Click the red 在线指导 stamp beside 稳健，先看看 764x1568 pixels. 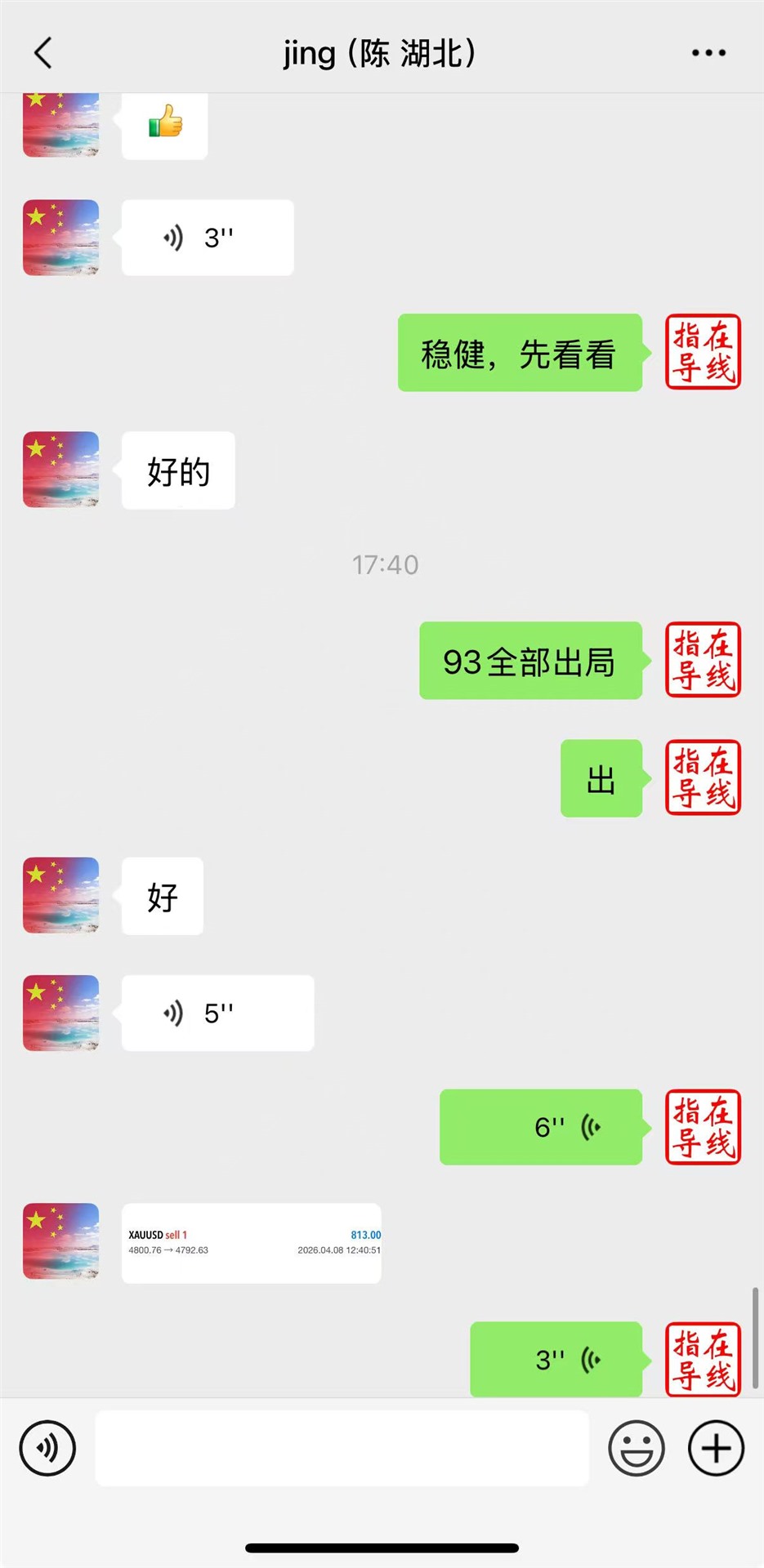pos(702,352)
